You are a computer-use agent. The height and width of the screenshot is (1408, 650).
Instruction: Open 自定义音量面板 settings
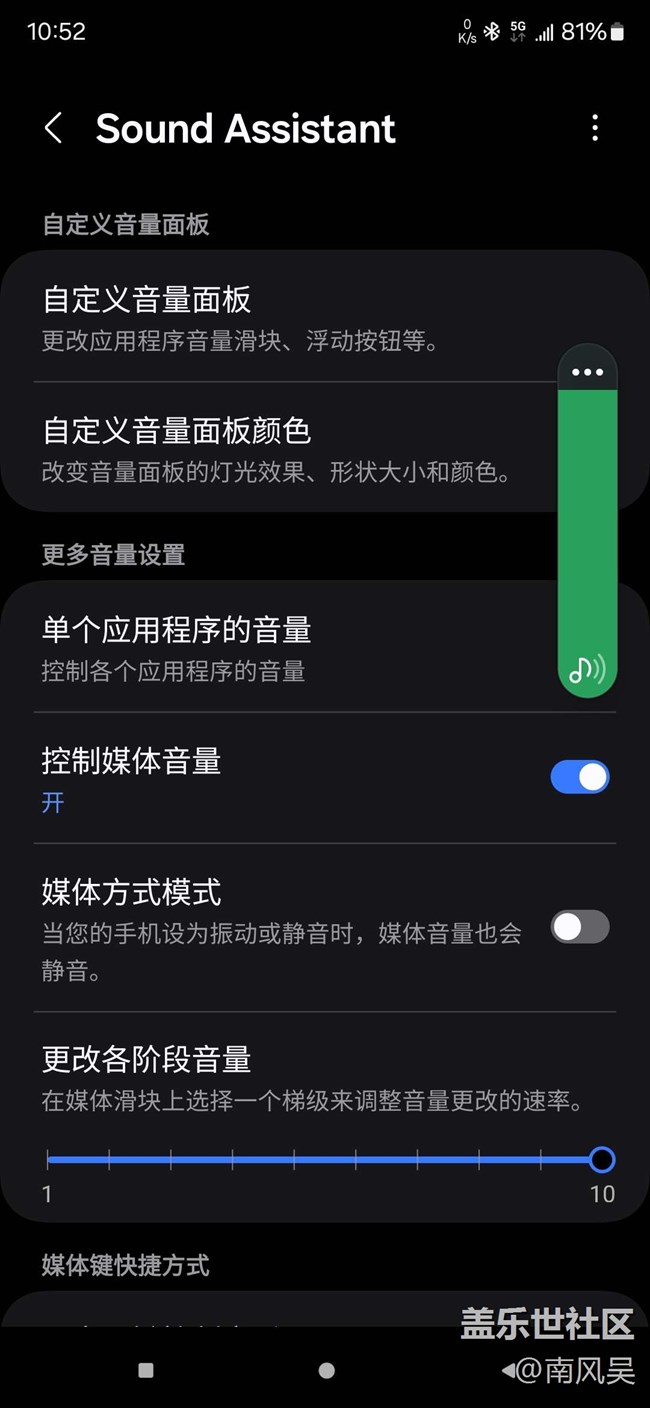tap(280, 317)
